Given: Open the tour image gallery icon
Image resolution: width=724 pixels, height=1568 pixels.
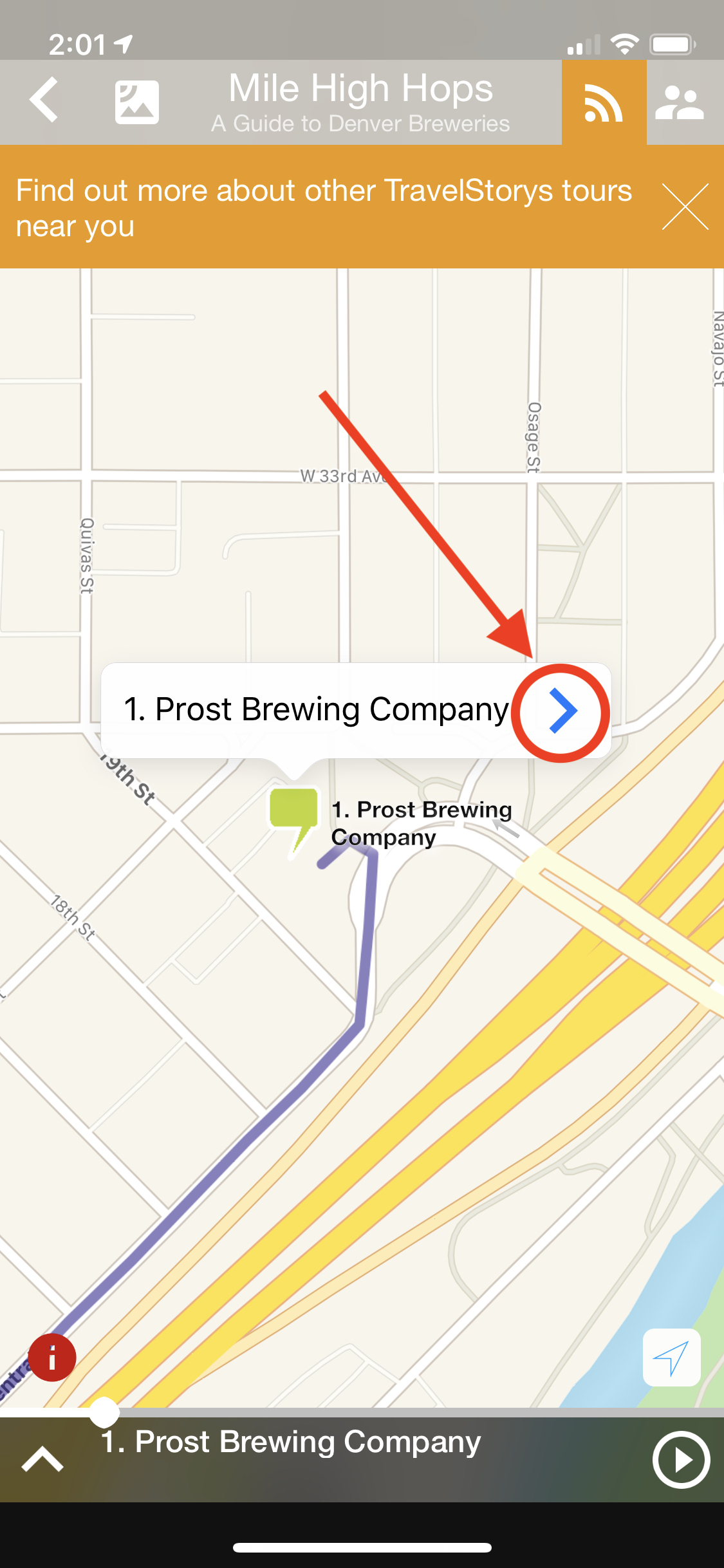Looking at the screenshot, I should pyautogui.click(x=136, y=102).
